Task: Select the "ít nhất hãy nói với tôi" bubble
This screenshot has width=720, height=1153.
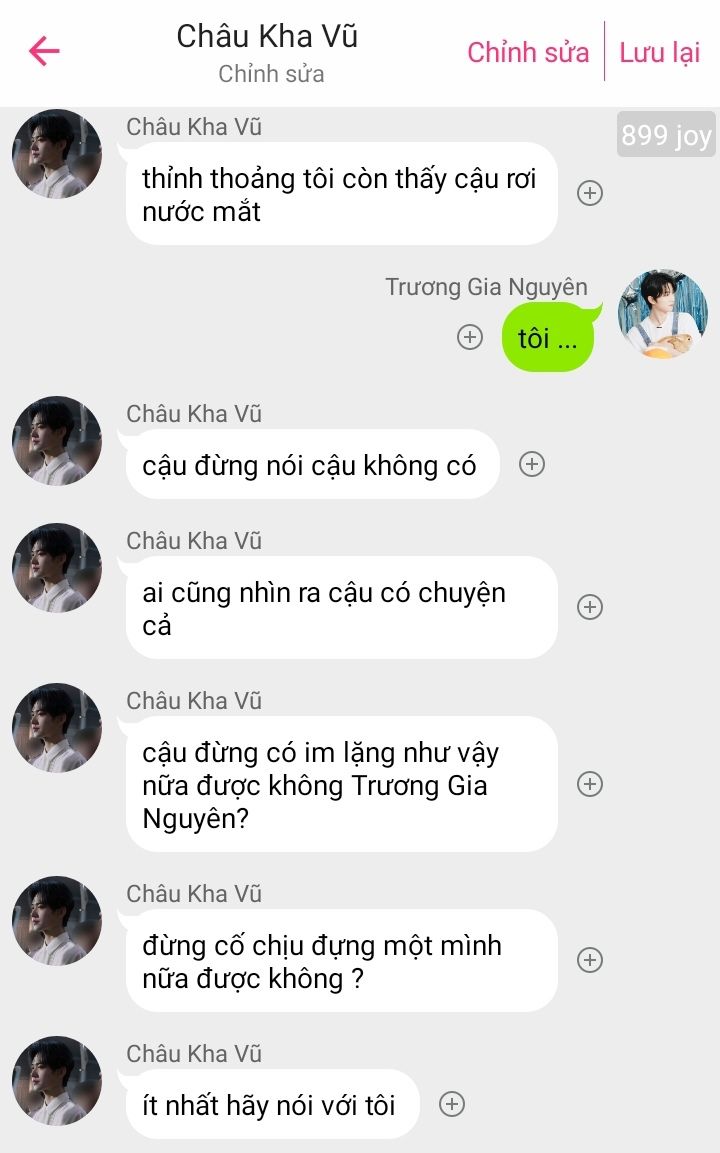Action: pos(270,1104)
